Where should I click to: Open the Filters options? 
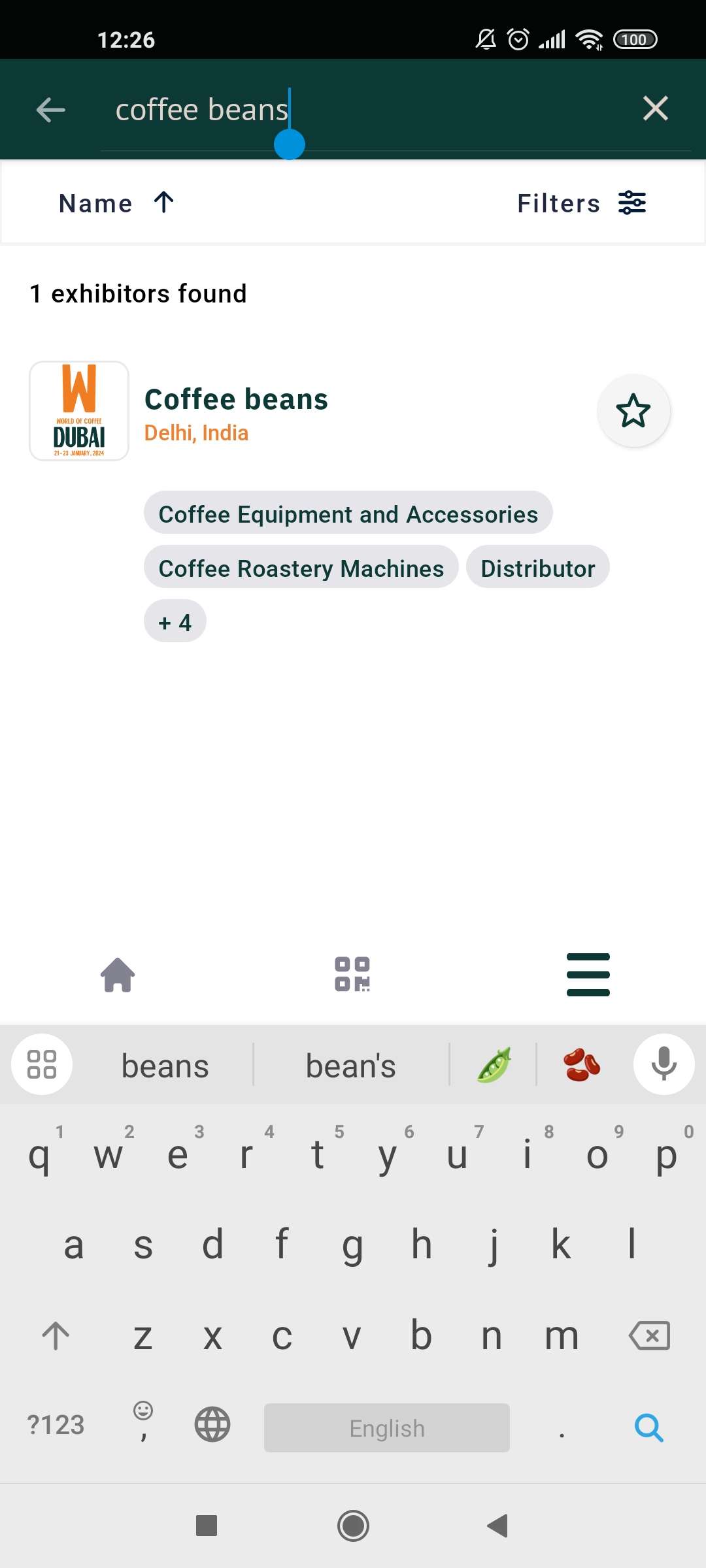pyautogui.click(x=581, y=203)
